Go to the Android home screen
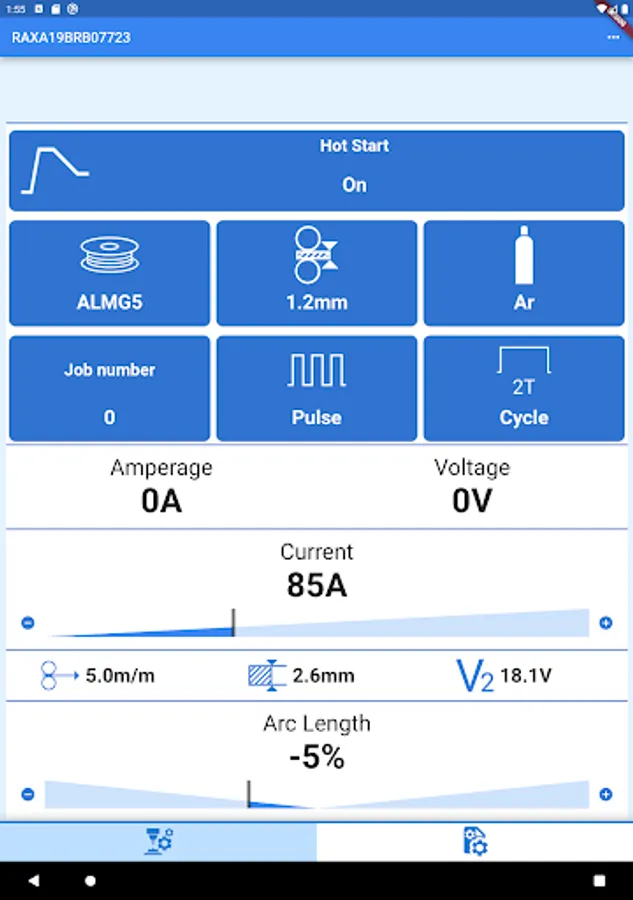 point(91,881)
